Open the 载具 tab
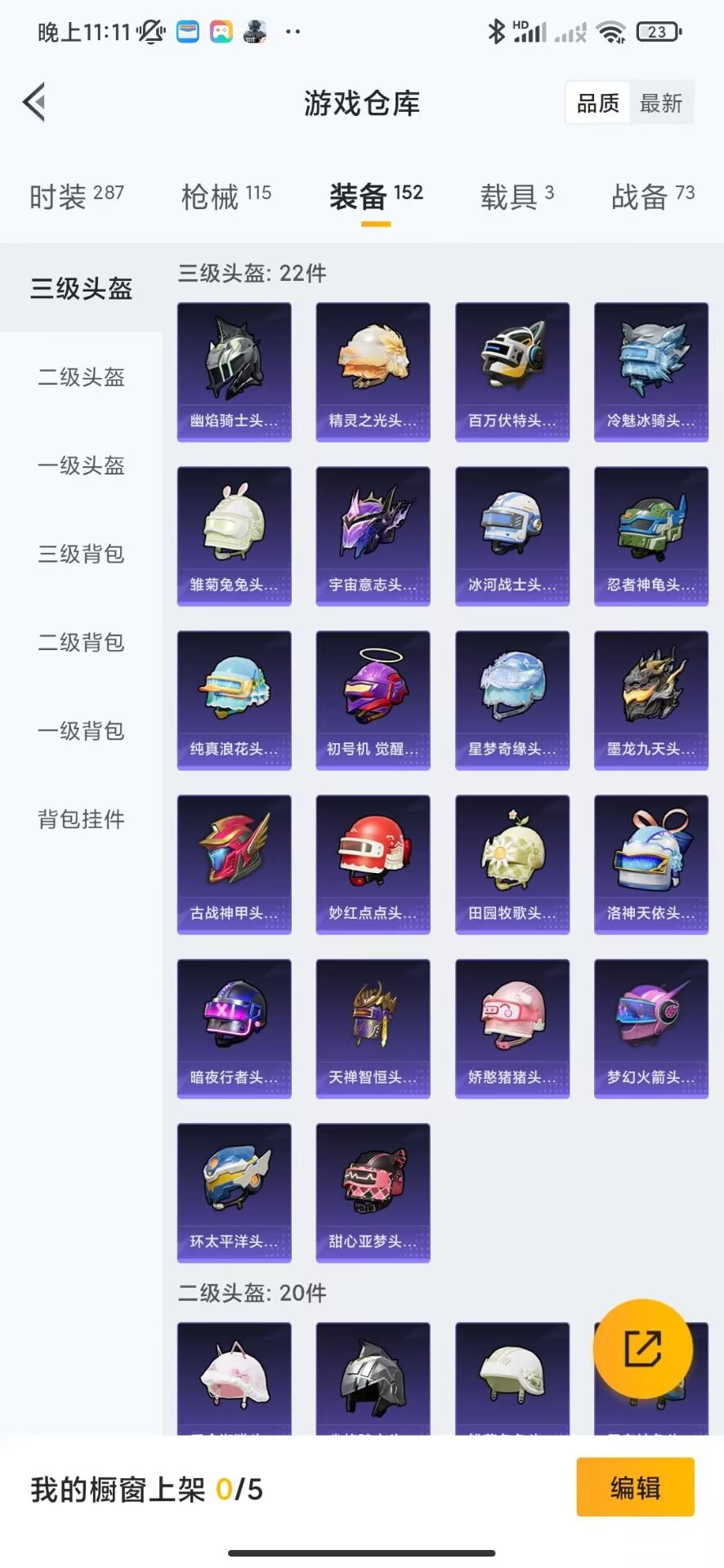Viewport: 724px width, 1568px height. click(516, 196)
